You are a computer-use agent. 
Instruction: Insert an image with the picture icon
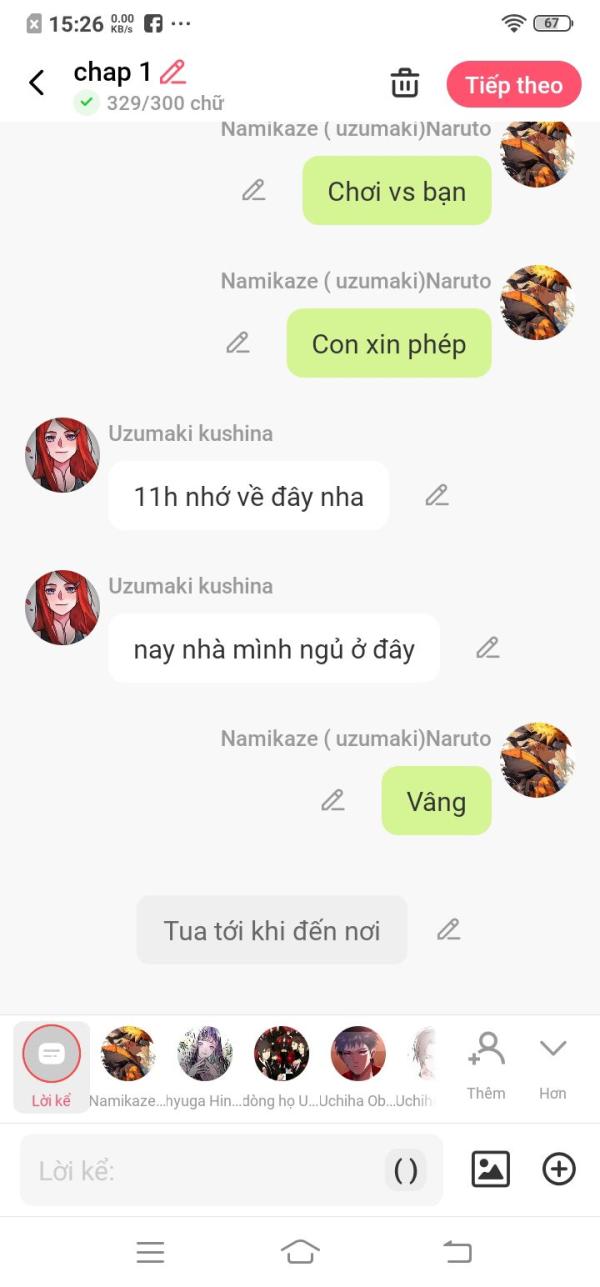(490, 1169)
